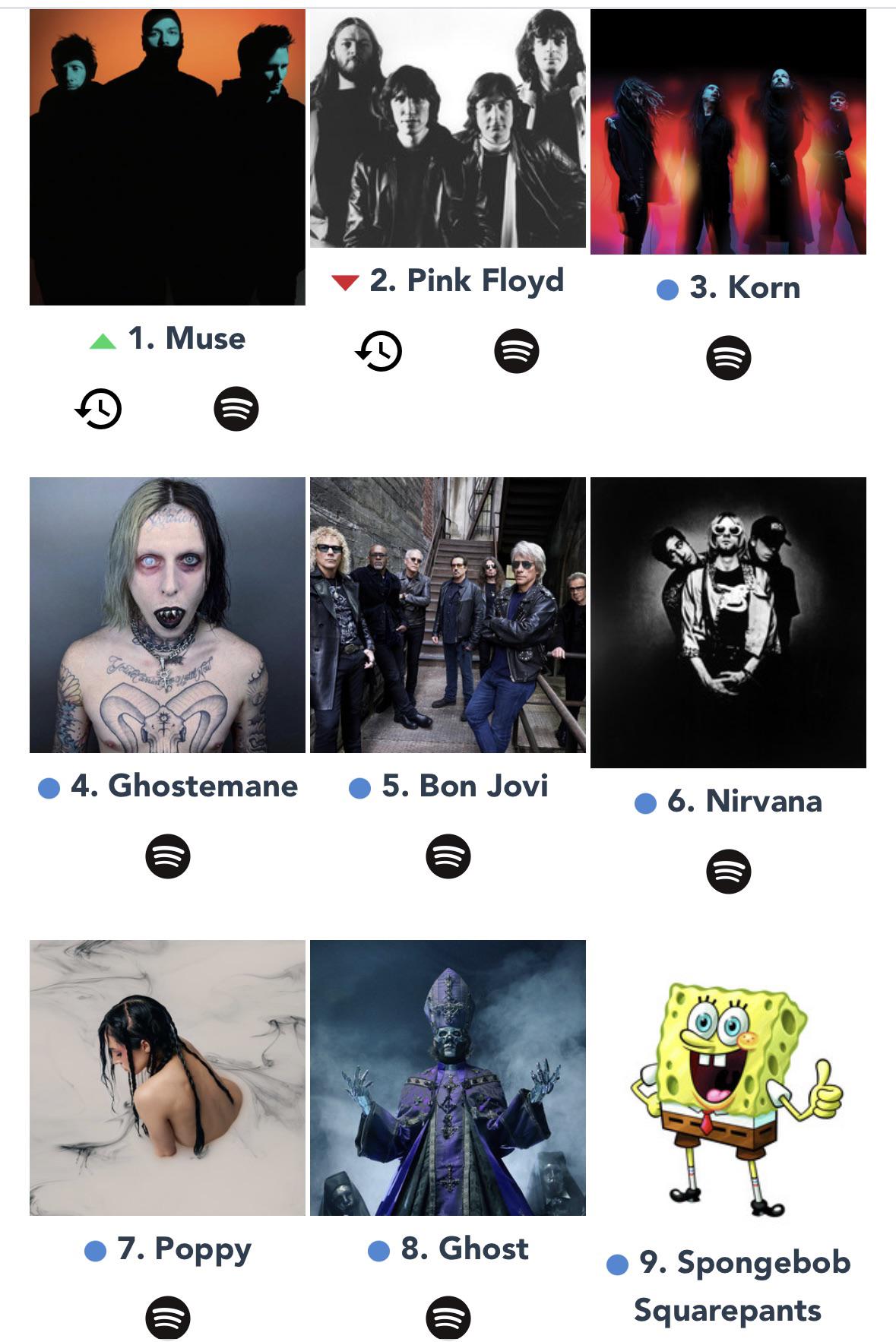The image size is (896, 1342).
Task: Open the Pink Floyd artist photo
Action: (448, 128)
